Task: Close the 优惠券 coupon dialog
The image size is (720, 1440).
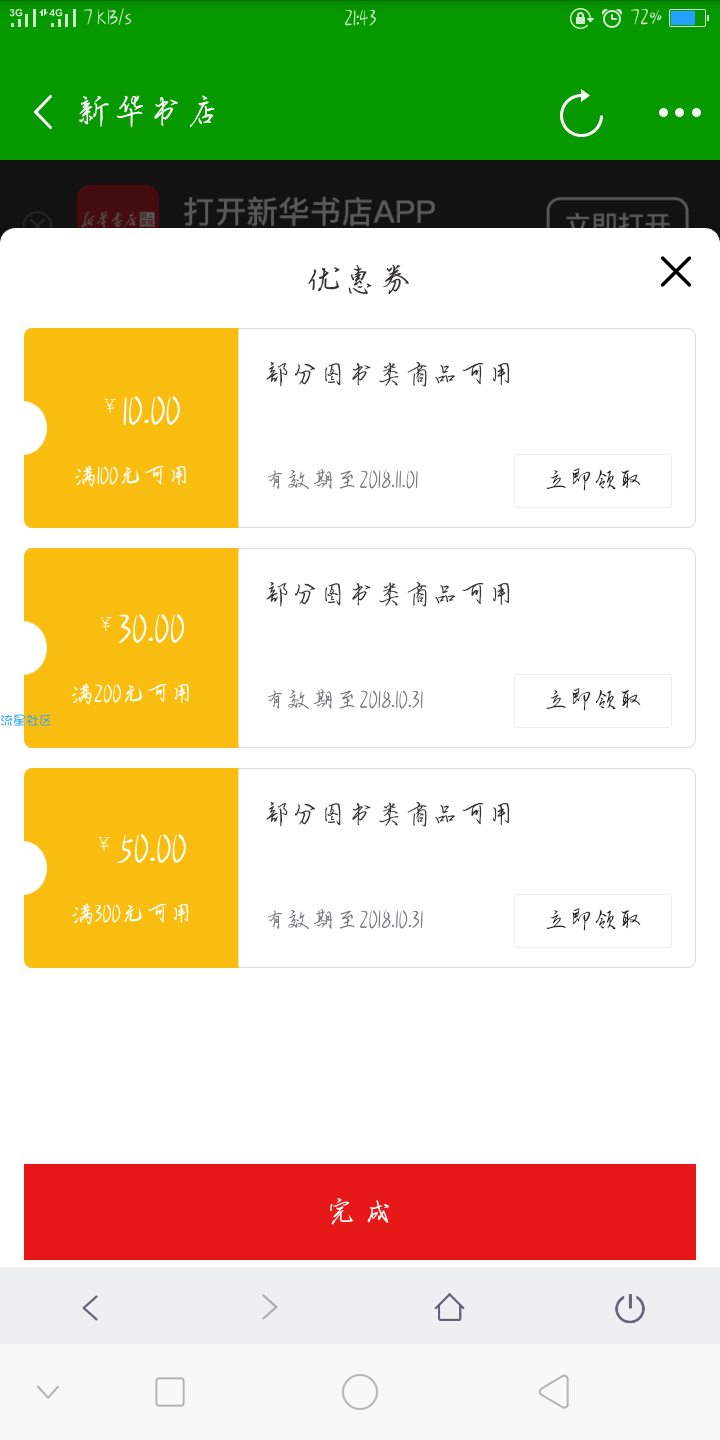Action: coord(676,271)
